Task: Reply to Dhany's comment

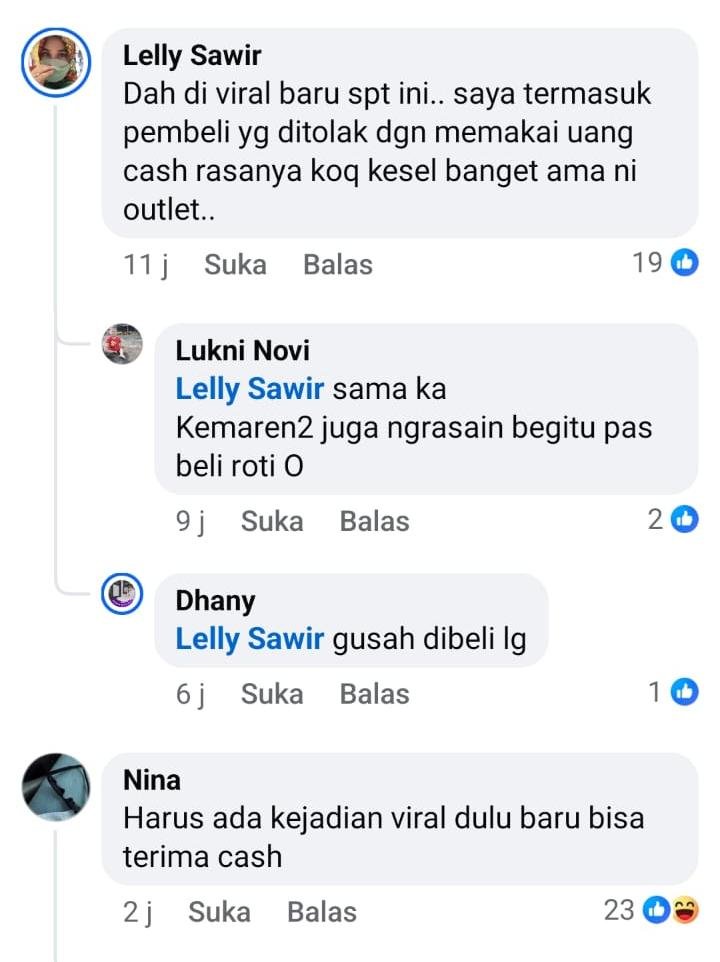Action: (374, 693)
